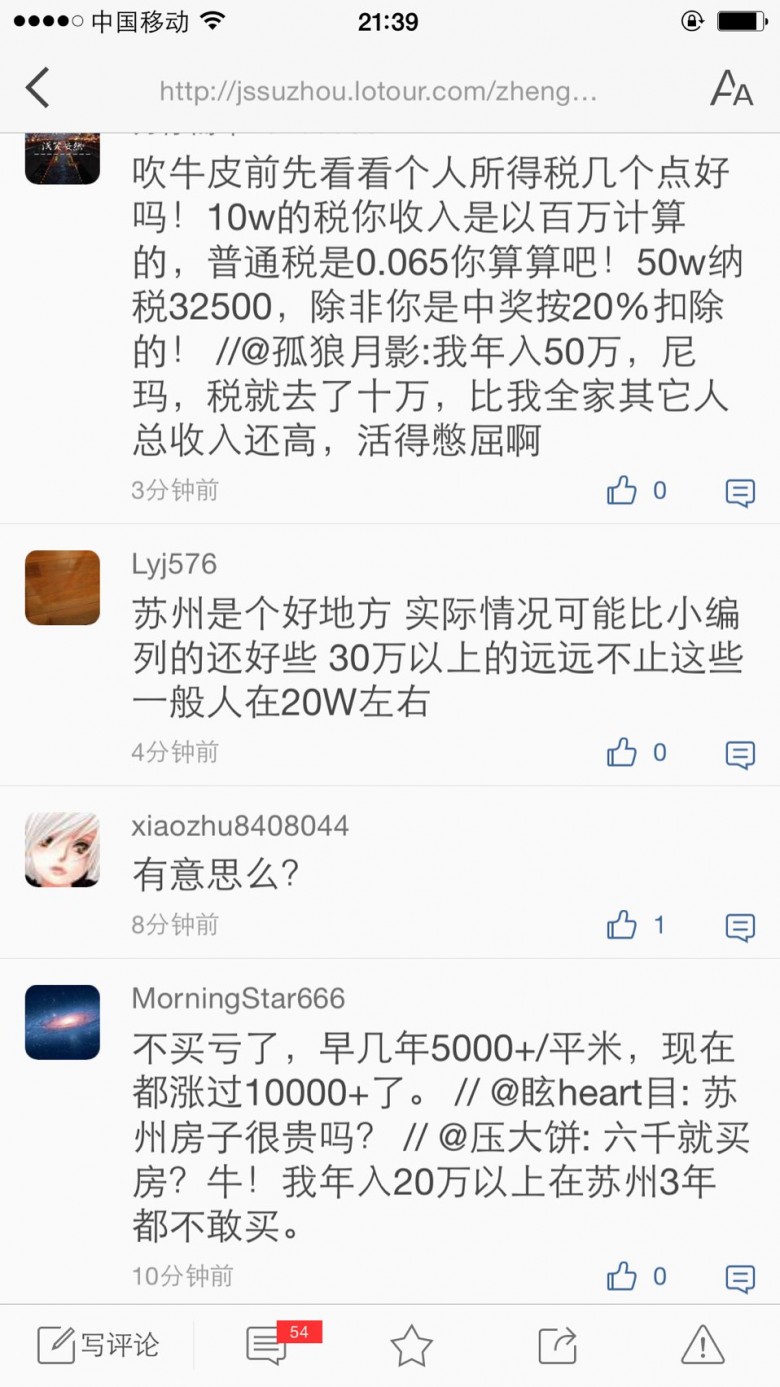The width and height of the screenshot is (780, 1387).
Task: Reply to Lyj576's comment
Action: coord(740,755)
